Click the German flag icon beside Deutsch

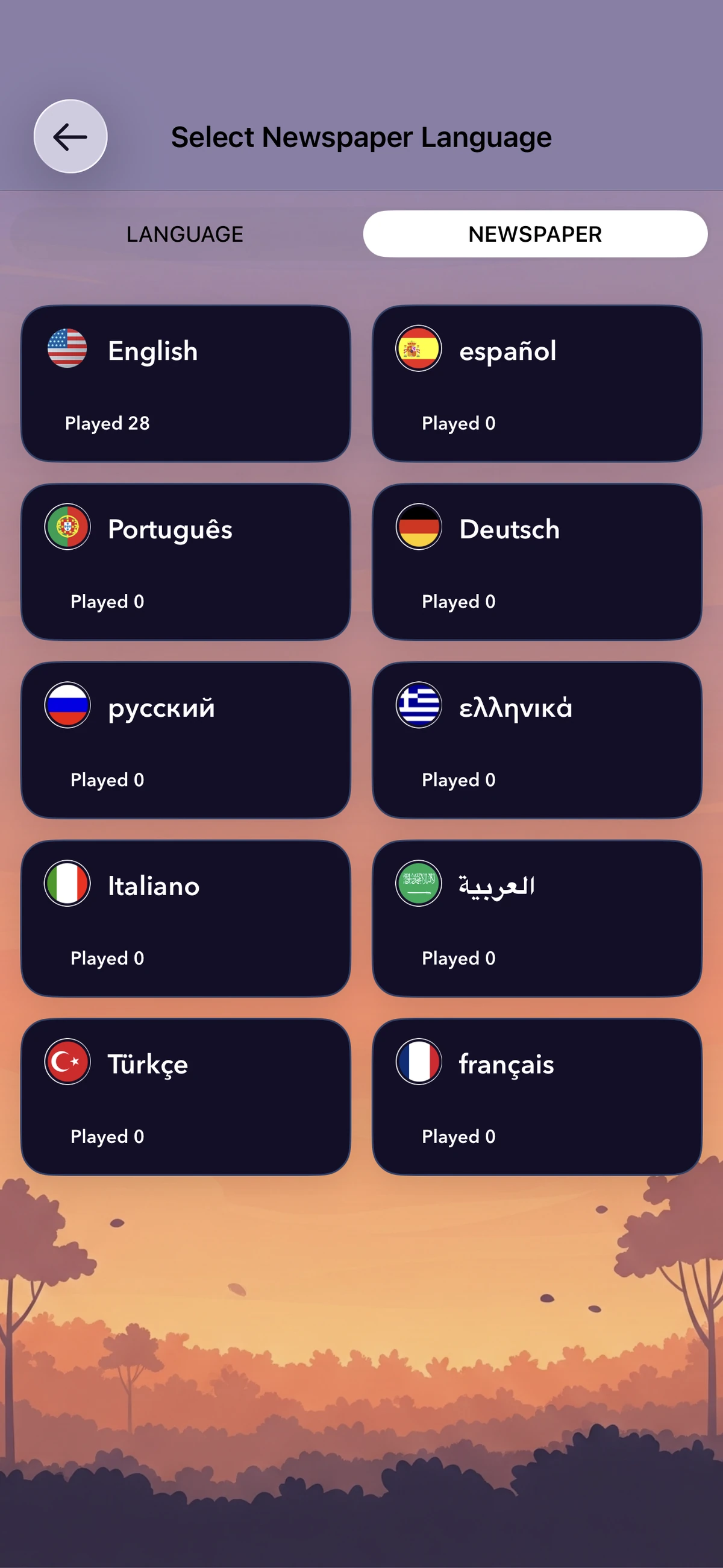pos(419,527)
